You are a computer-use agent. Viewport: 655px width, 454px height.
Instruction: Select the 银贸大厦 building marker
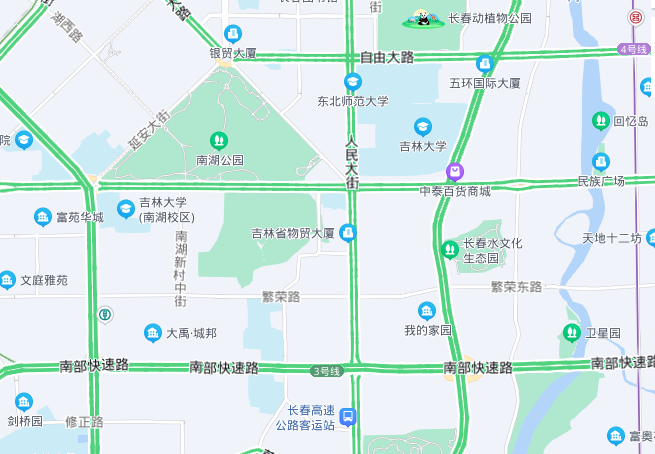coord(233,34)
